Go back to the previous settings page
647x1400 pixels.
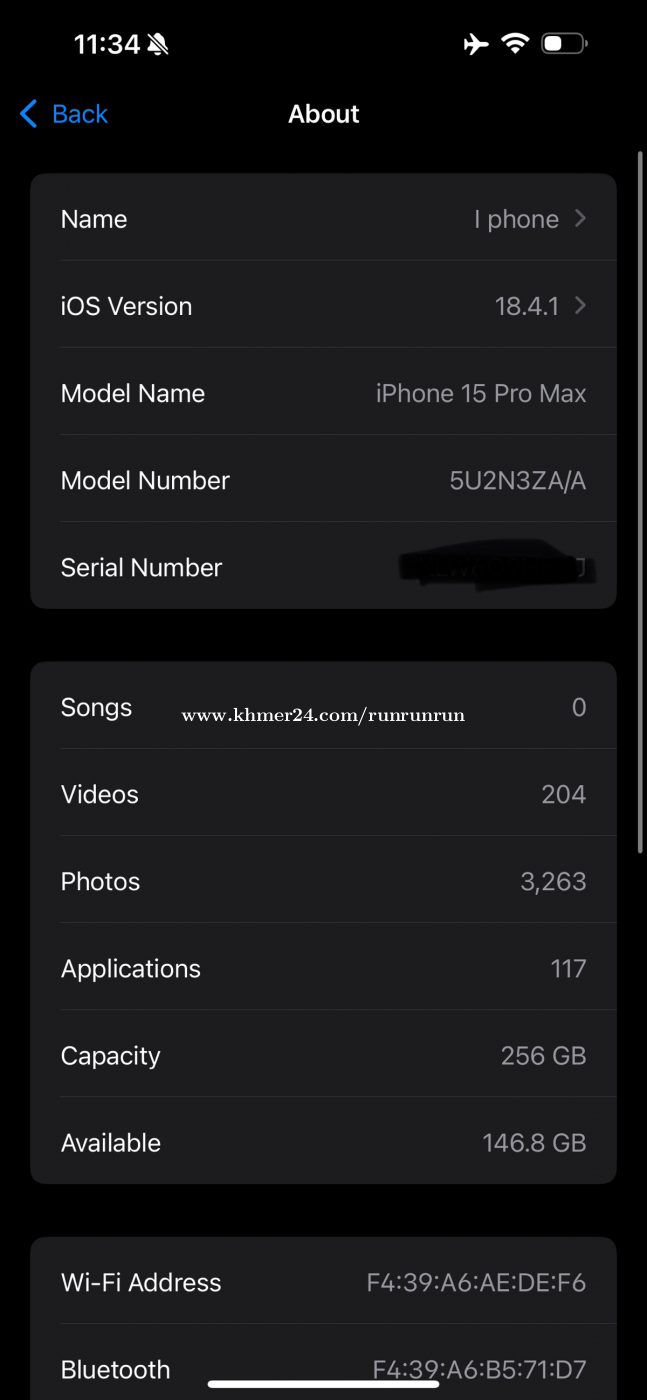(63, 114)
